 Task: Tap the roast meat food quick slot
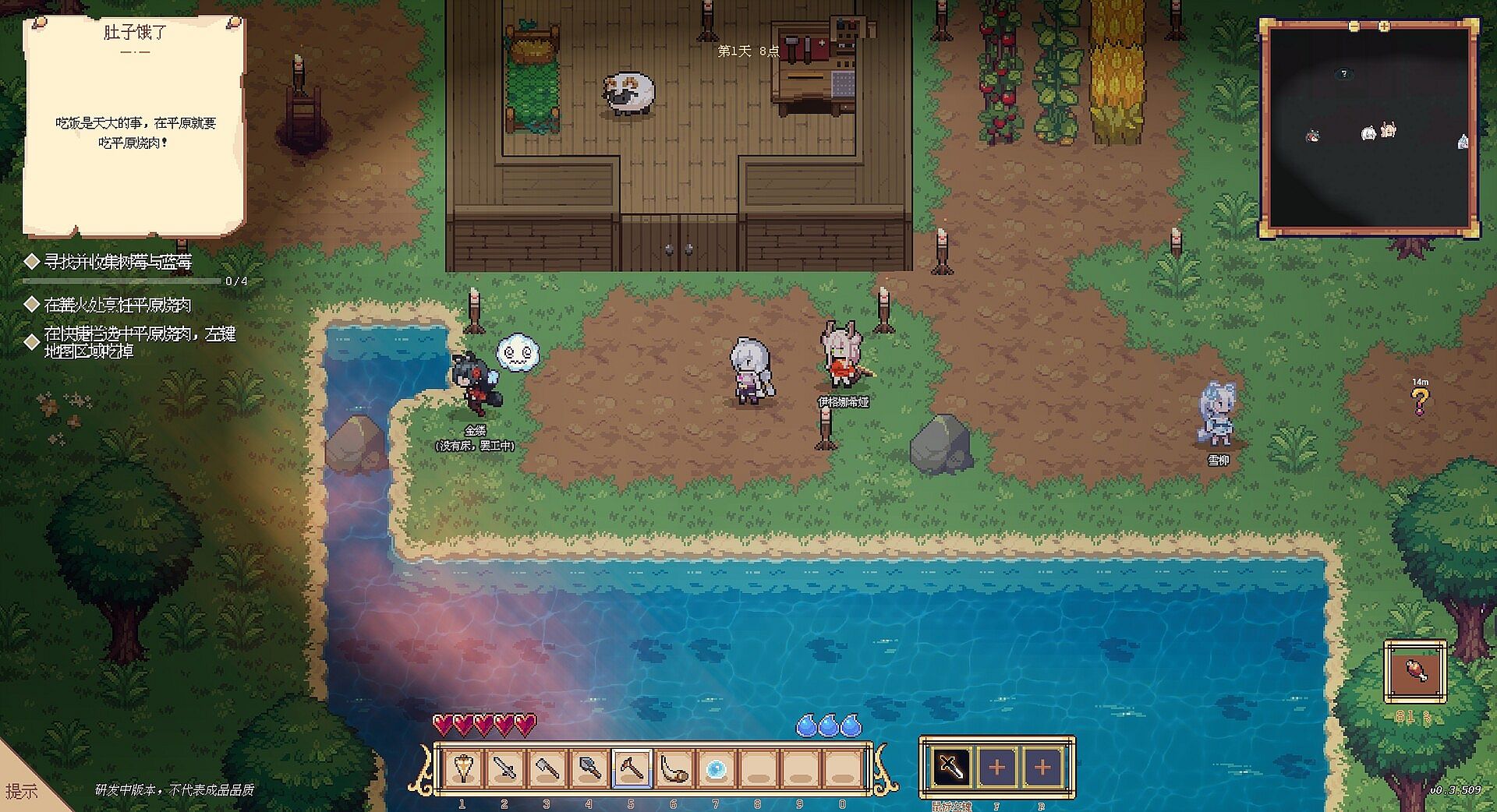tap(1415, 671)
